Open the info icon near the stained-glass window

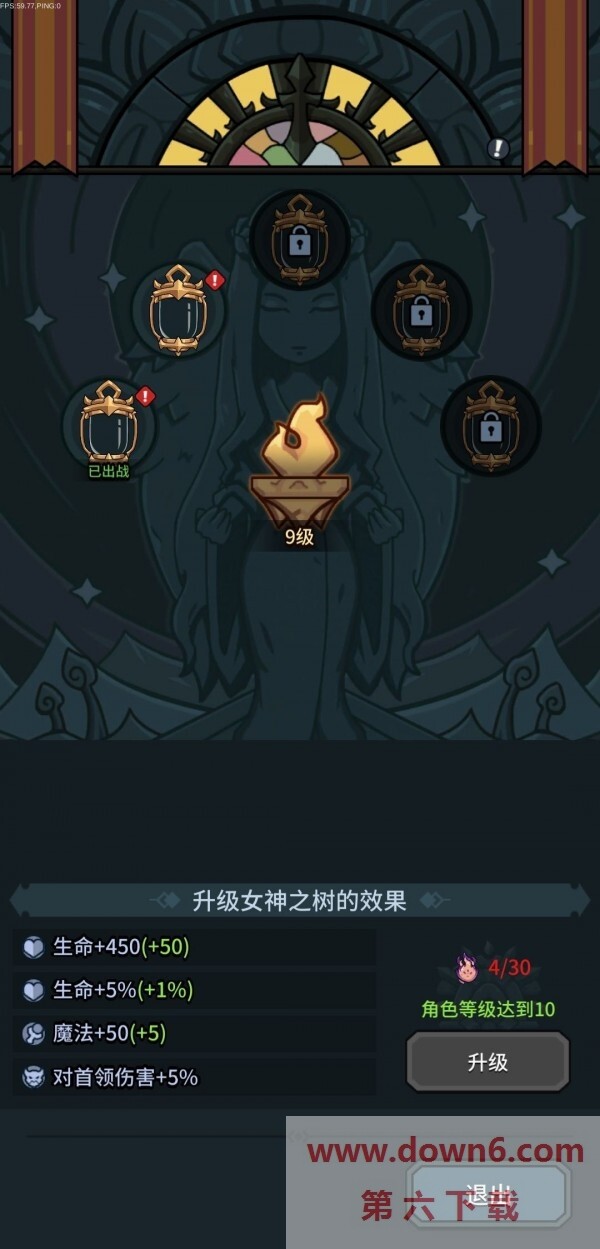(x=498, y=149)
